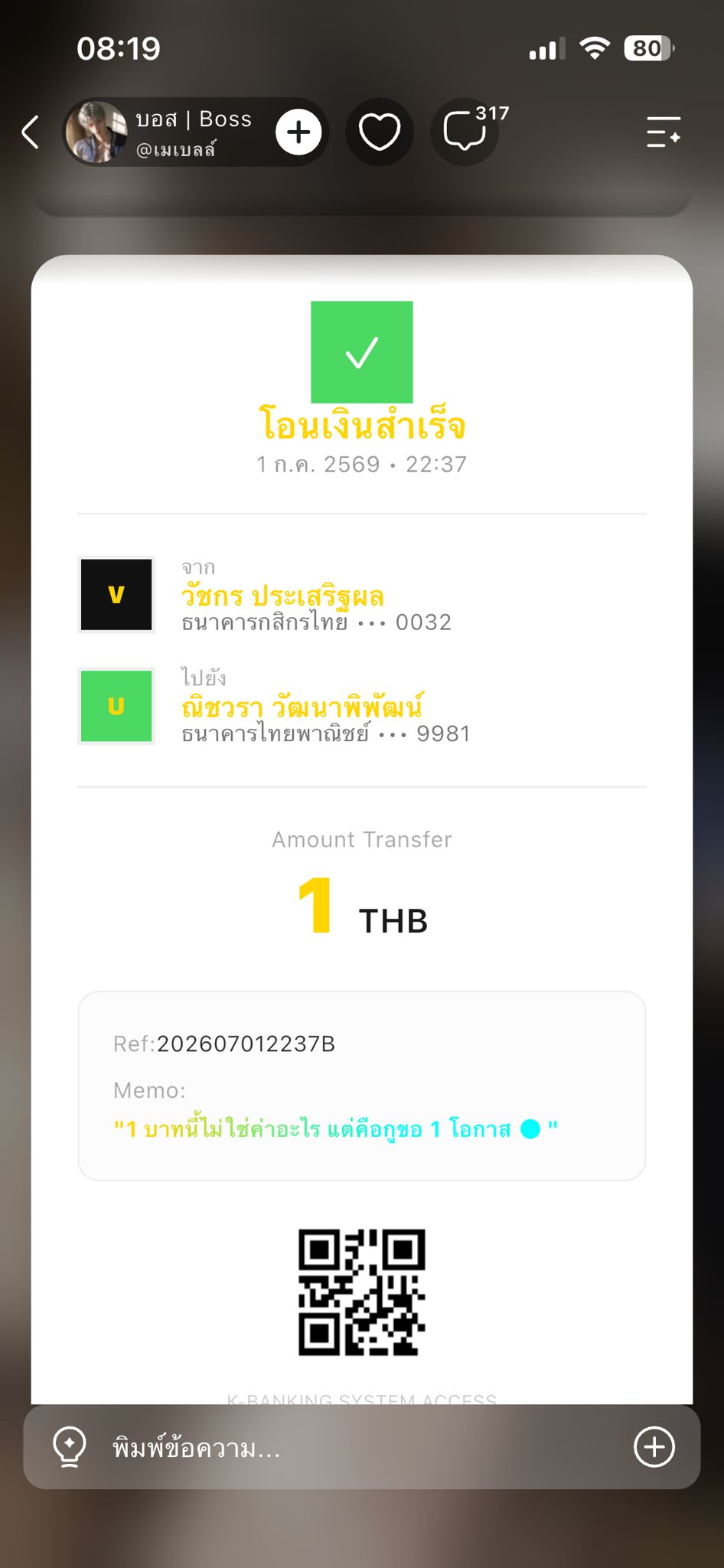Go back with the left arrow

pyautogui.click(x=31, y=132)
